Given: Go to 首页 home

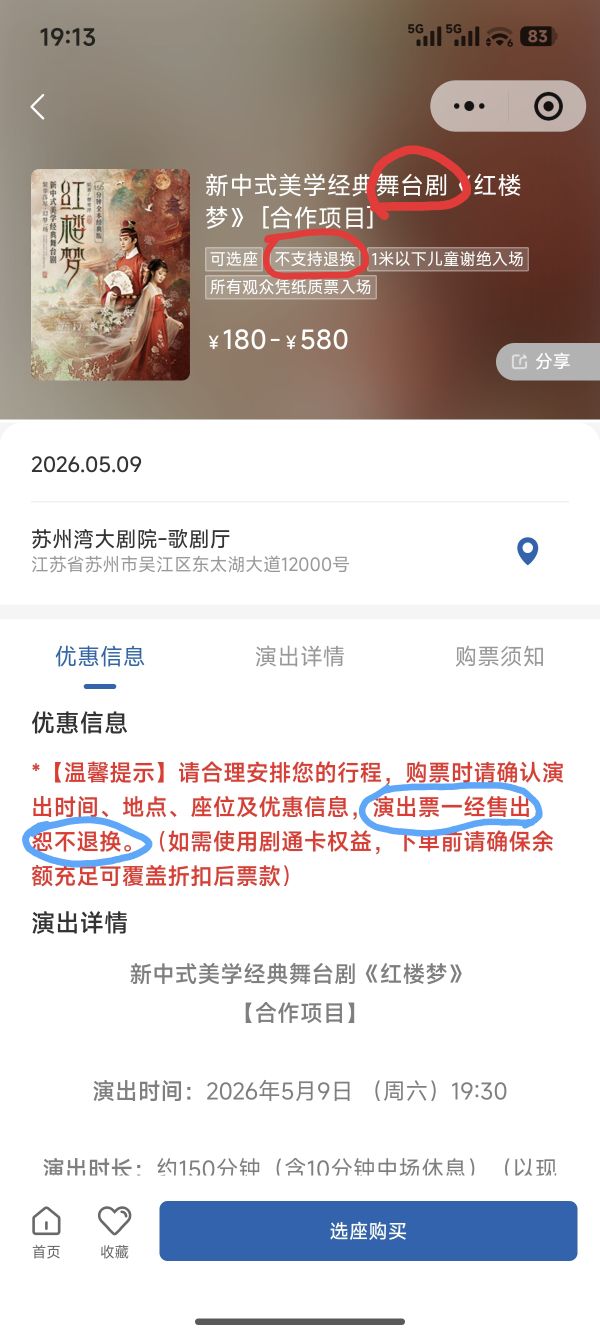Looking at the screenshot, I should click(46, 1232).
